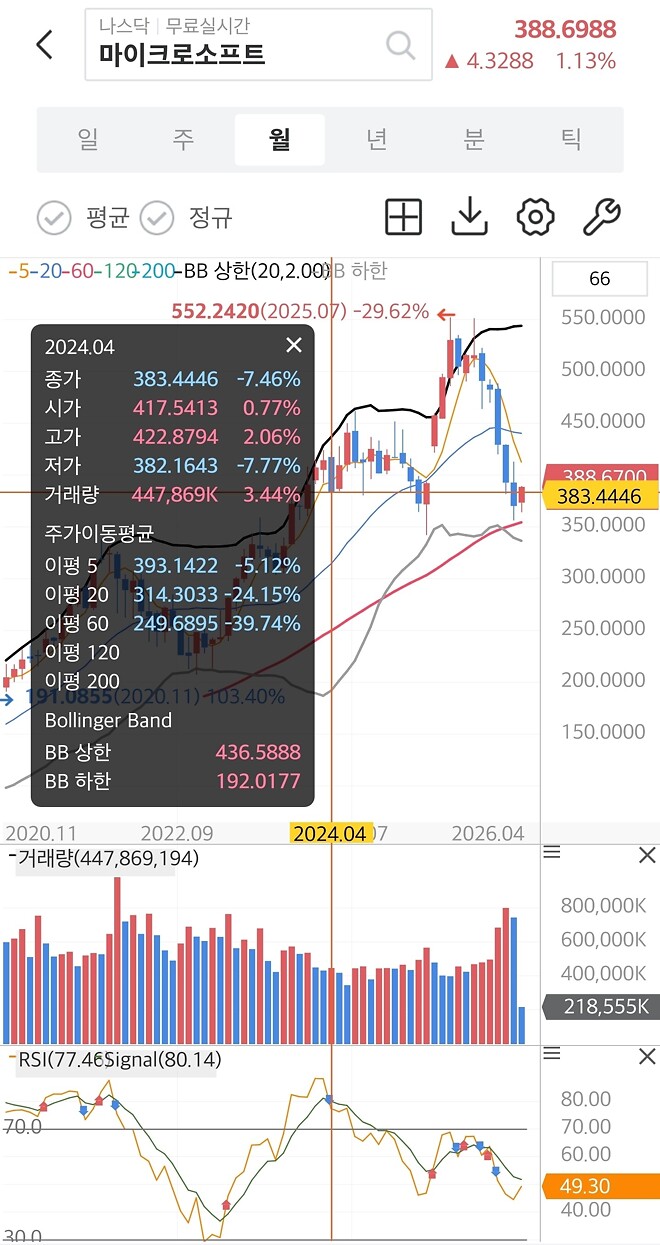Switch to the 분 chart period
Image resolution: width=660 pixels, height=1245 pixels.
473,139
